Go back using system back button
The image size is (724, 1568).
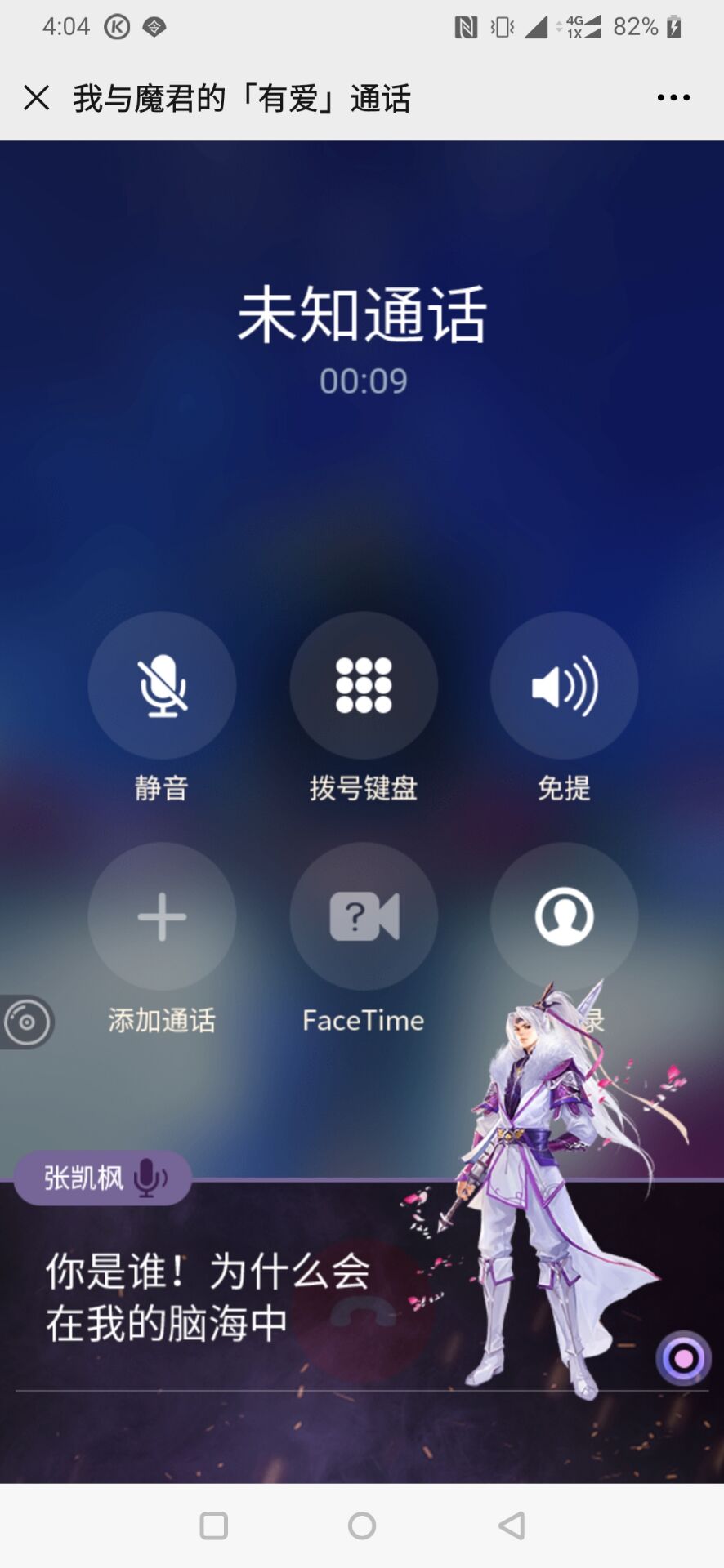(x=512, y=1526)
